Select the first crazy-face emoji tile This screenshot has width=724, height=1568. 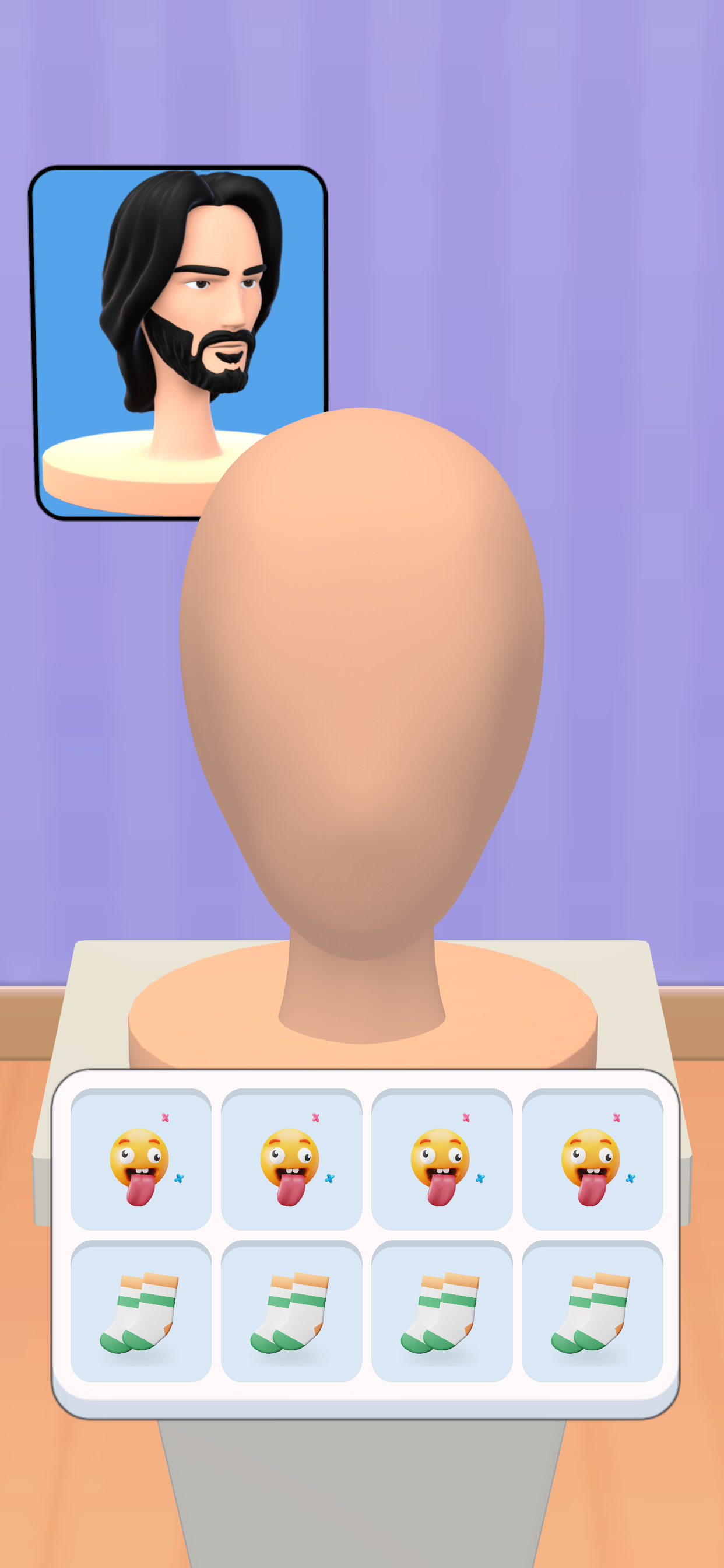coord(140,1161)
